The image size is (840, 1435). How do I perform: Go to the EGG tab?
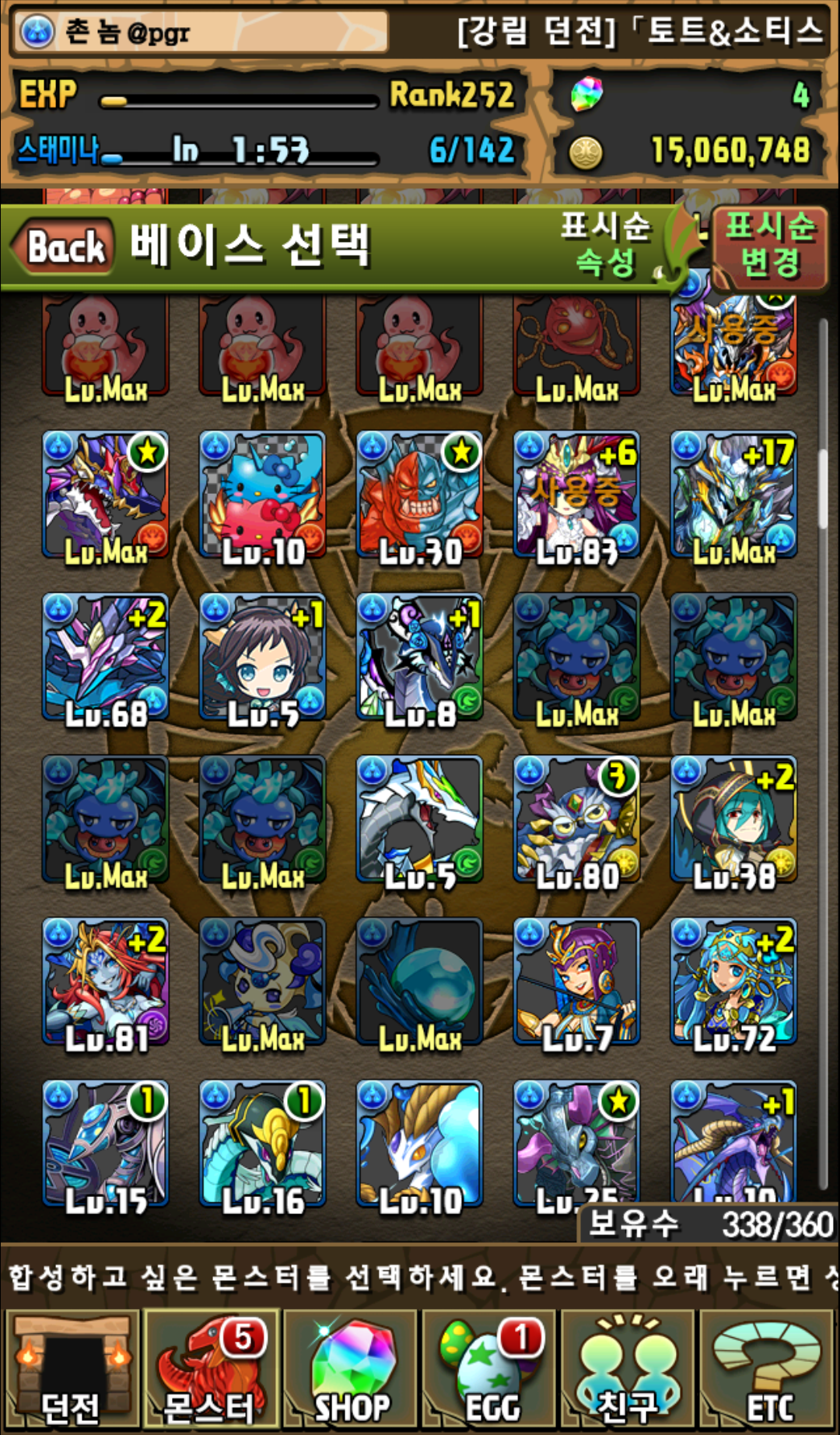click(491, 1369)
